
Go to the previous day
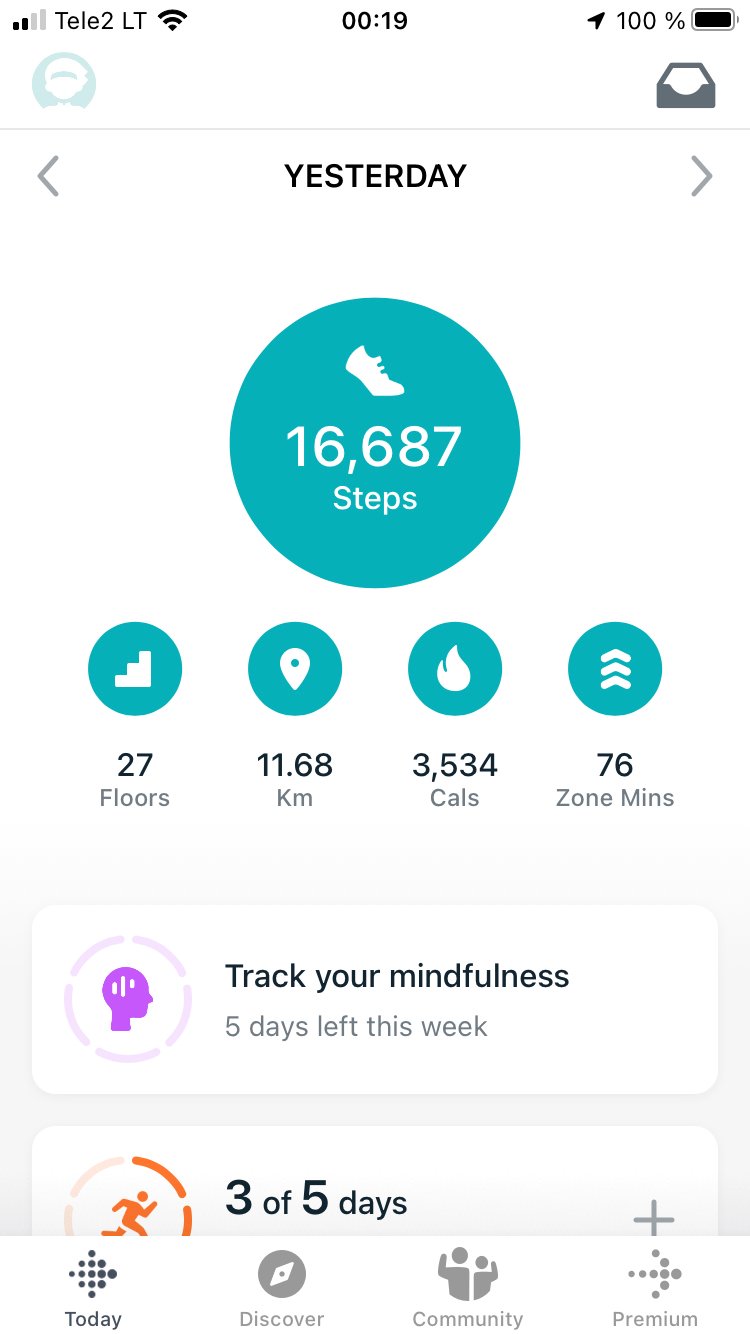pos(48,177)
